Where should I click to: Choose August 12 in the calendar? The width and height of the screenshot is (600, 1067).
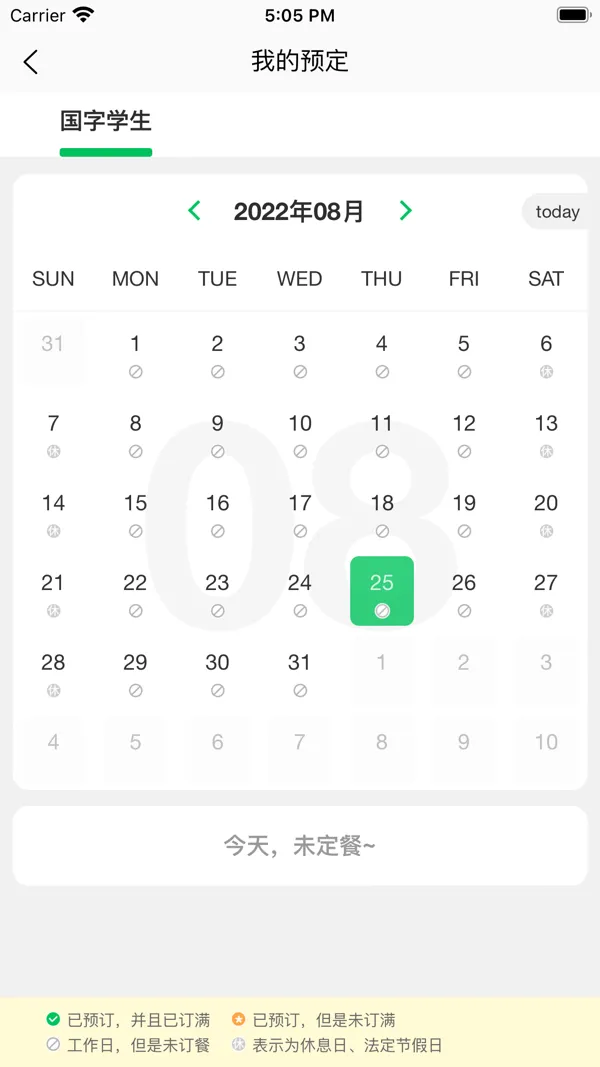click(464, 433)
